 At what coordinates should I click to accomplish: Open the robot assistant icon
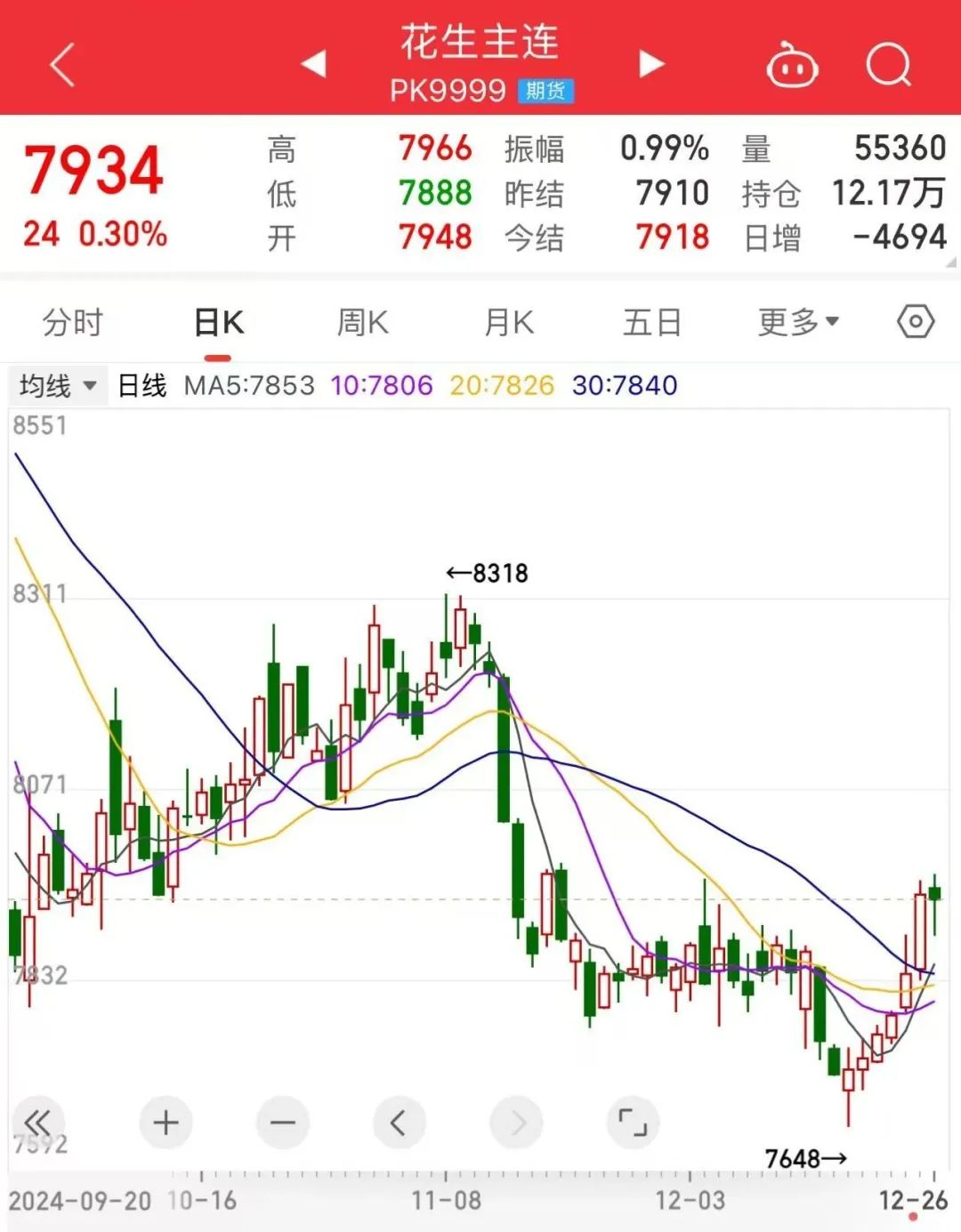(x=792, y=66)
